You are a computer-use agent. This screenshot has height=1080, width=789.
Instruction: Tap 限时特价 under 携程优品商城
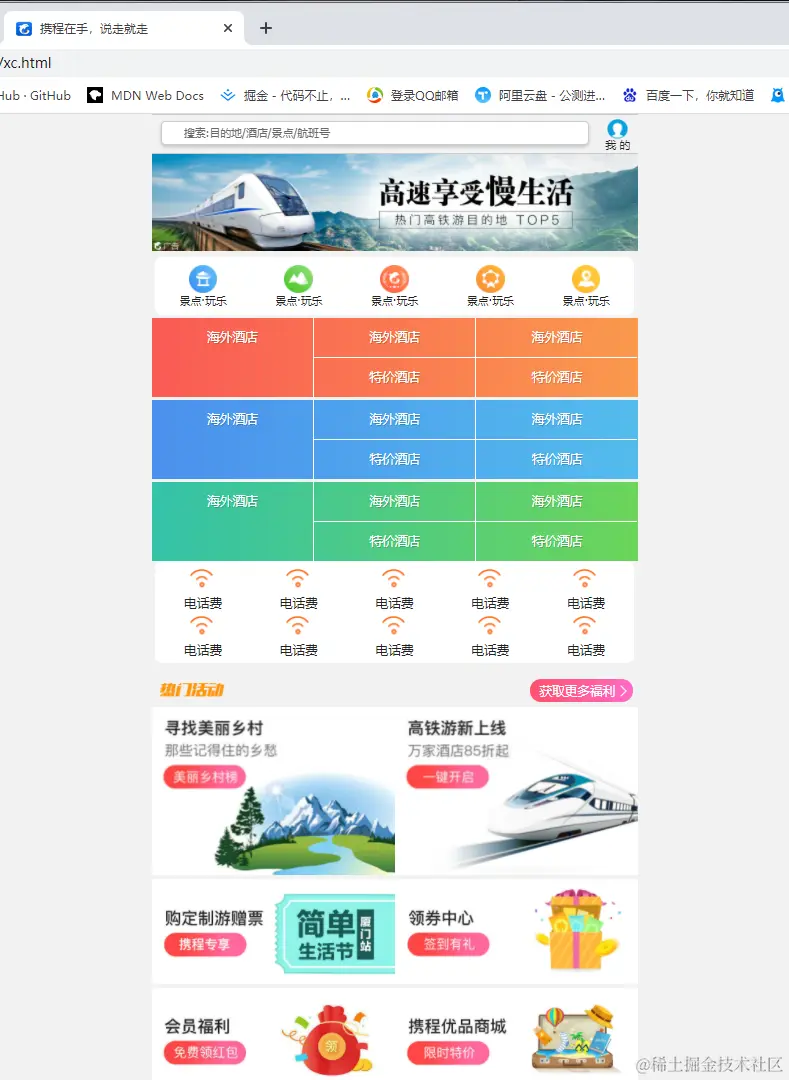click(447, 1052)
